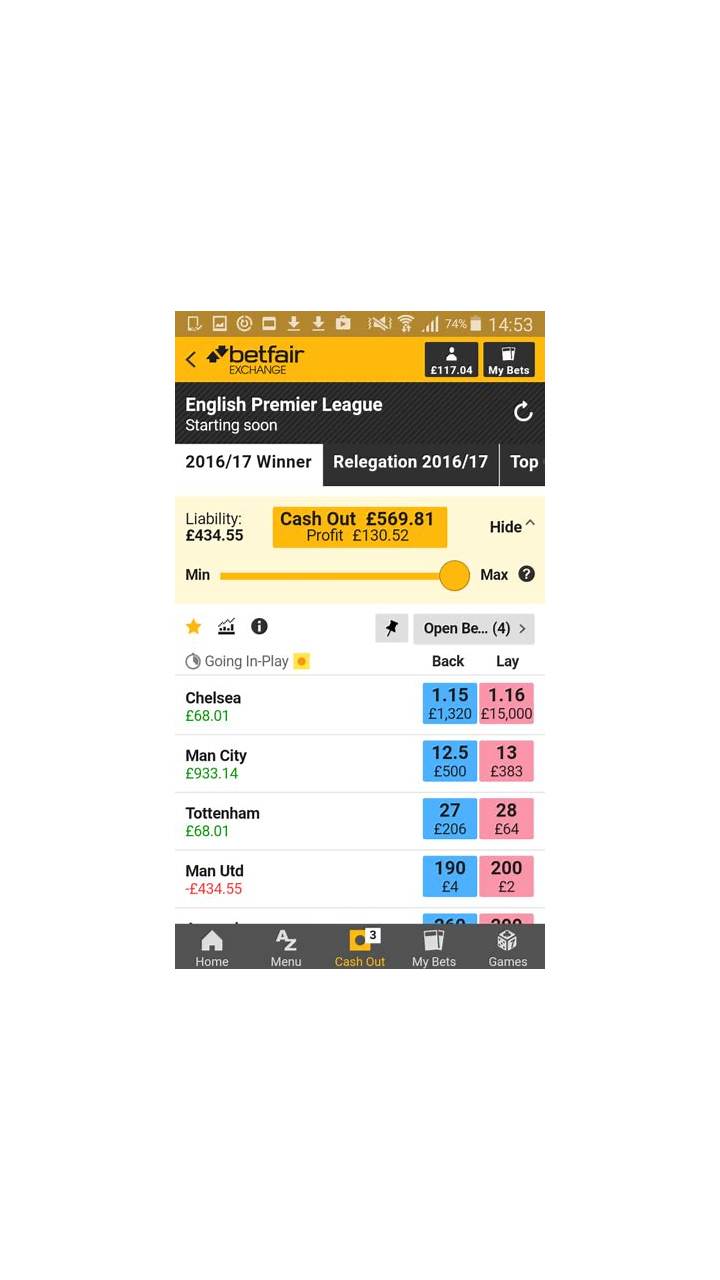Toggle the favourite star for this market
The width and height of the screenshot is (720, 1280).
tap(194, 627)
